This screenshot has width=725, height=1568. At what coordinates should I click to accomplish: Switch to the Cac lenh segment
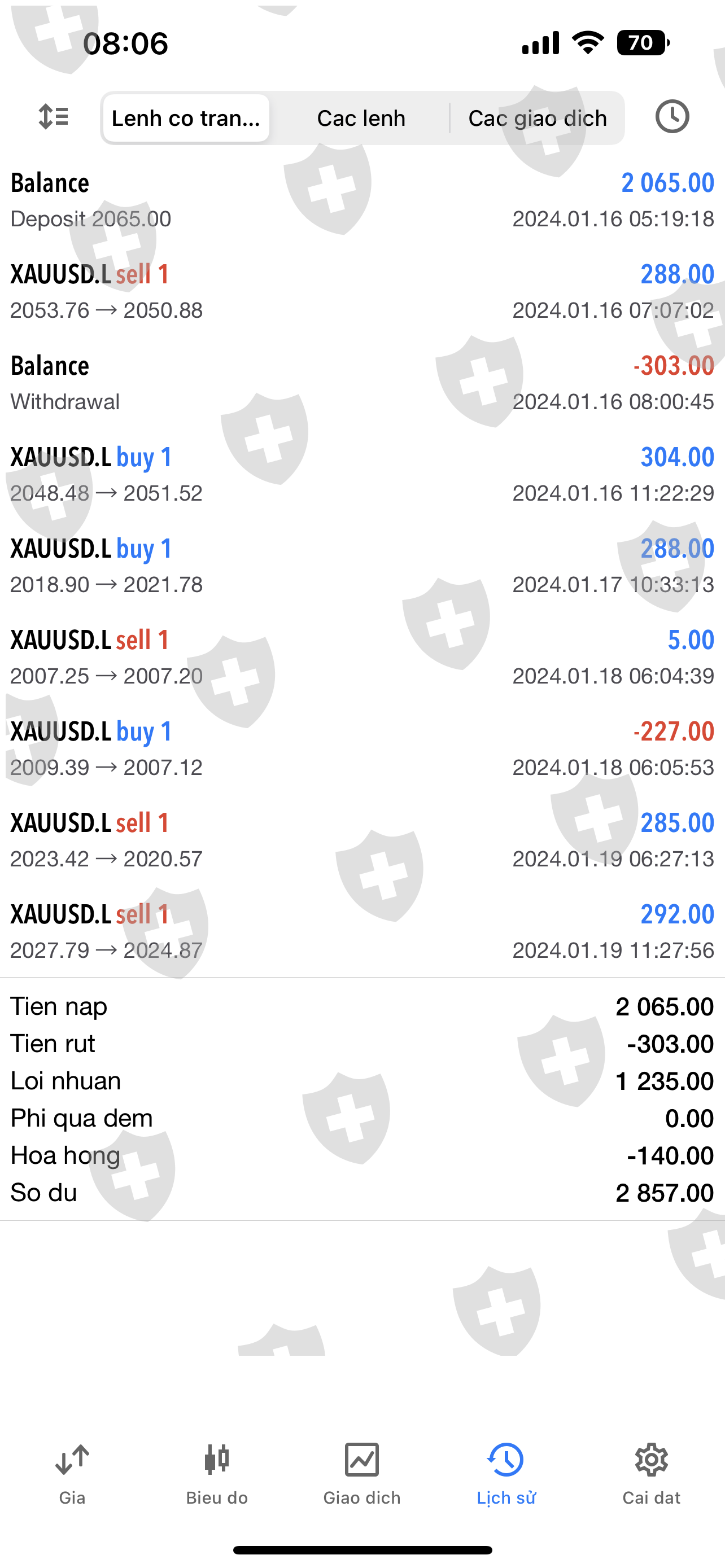[x=361, y=118]
